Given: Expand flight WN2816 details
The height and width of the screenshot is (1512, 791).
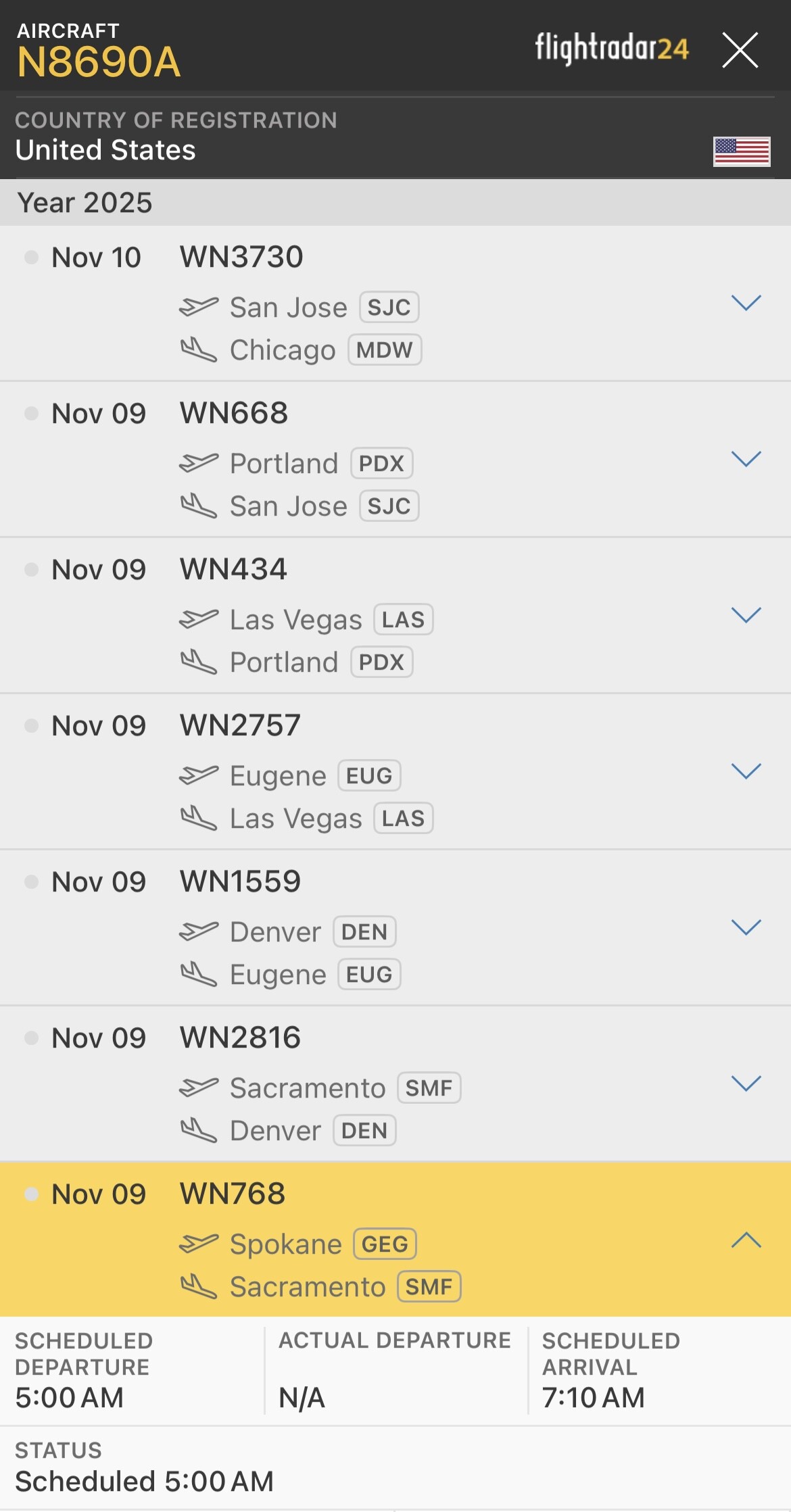Looking at the screenshot, I should pos(746,1083).
